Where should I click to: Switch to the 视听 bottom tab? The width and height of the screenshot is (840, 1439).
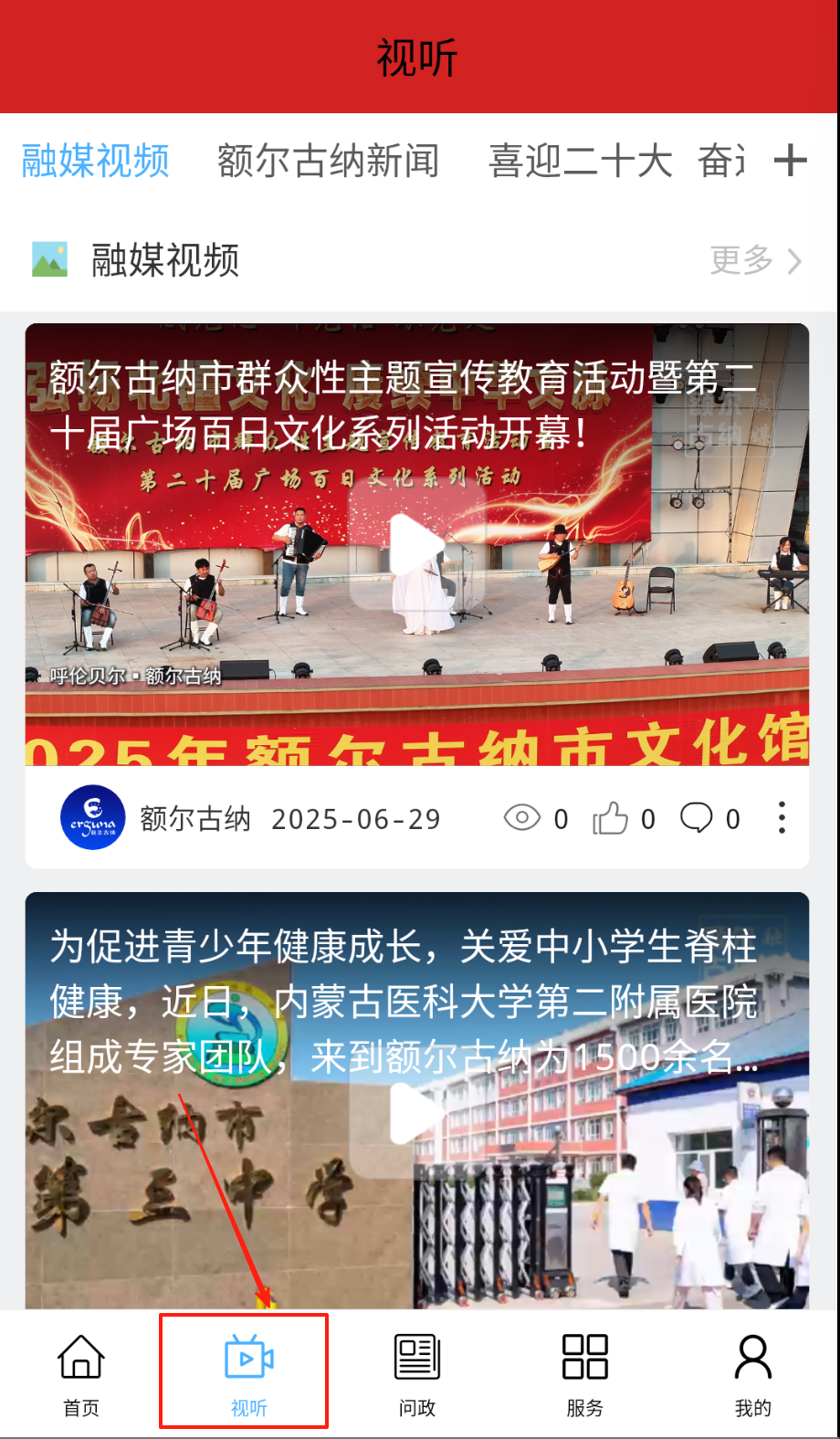[249, 1373]
